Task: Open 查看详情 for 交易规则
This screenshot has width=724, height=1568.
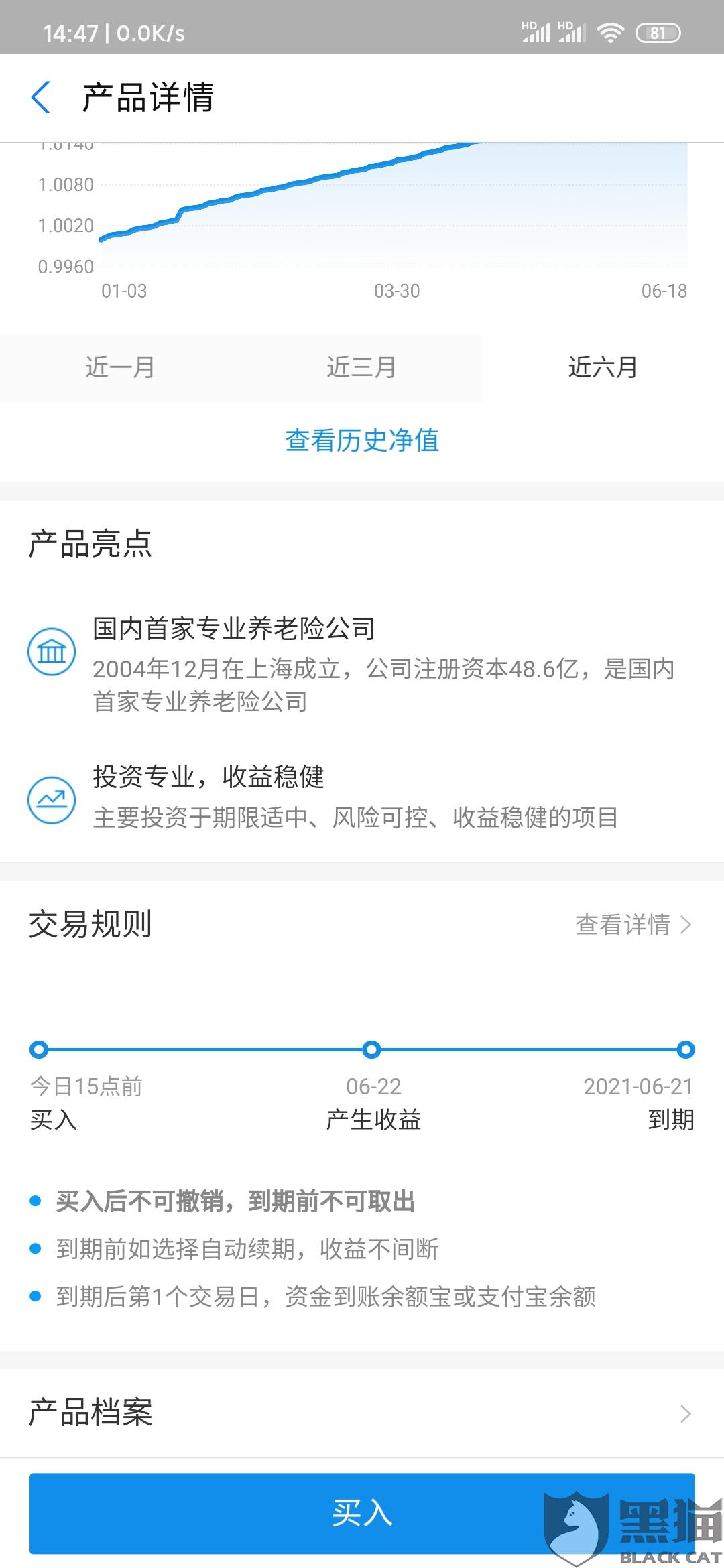Action: click(633, 925)
